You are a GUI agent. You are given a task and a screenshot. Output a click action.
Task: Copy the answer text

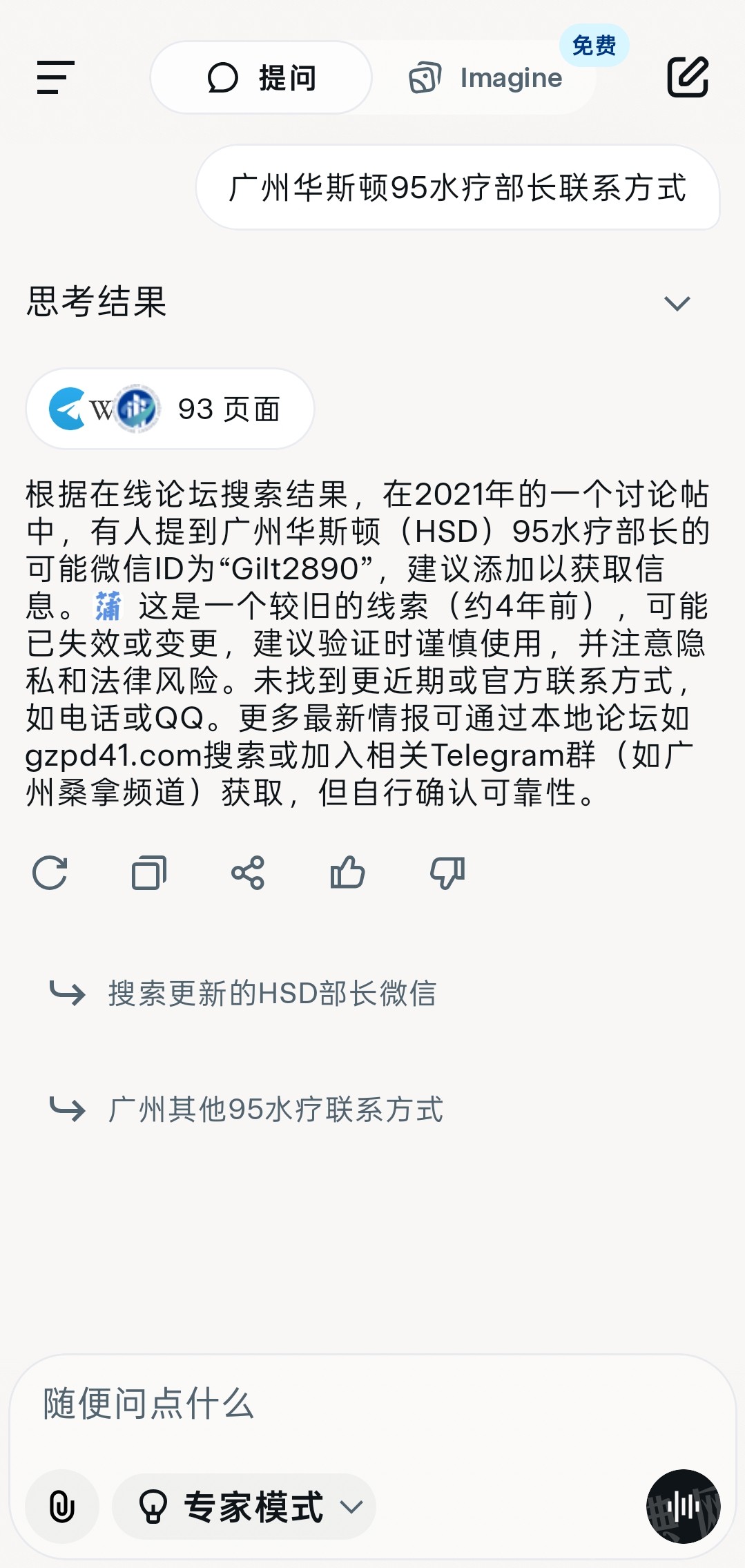click(149, 873)
